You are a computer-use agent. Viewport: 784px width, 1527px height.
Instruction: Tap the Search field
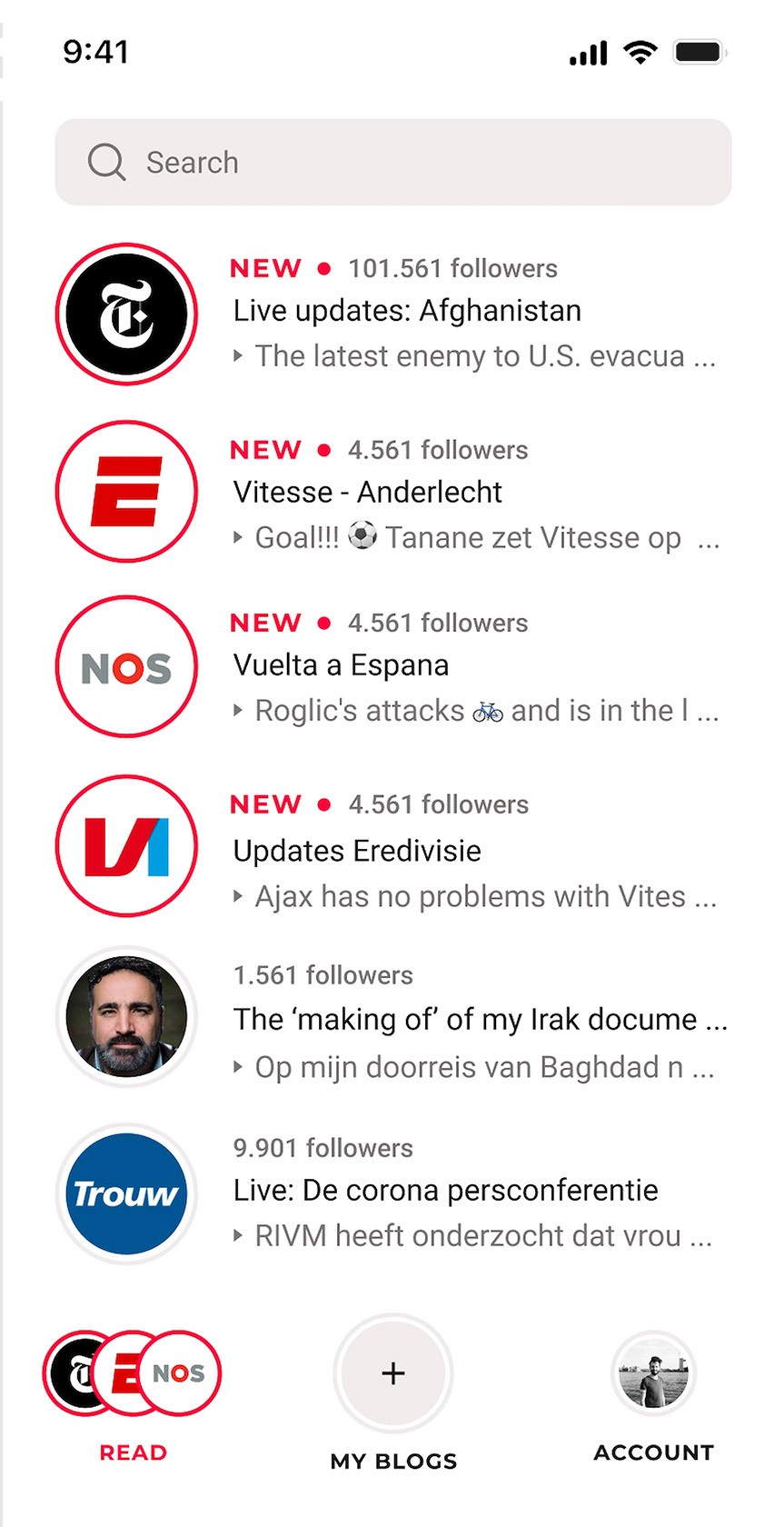coord(392,163)
